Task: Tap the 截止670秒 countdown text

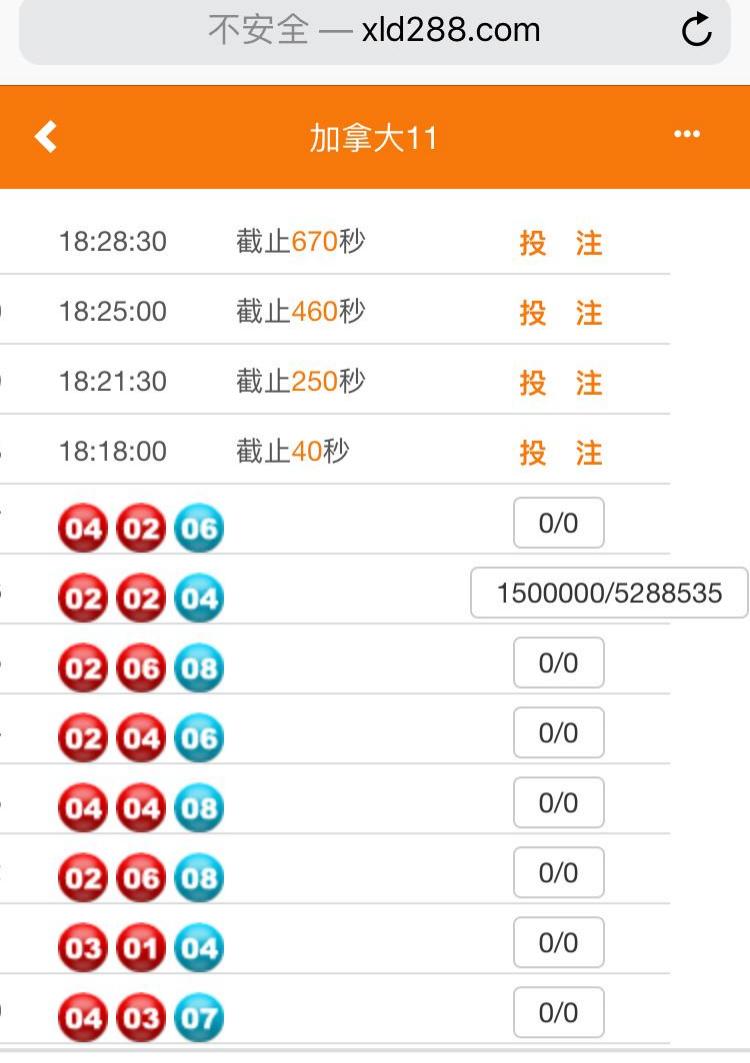Action: pos(300,241)
